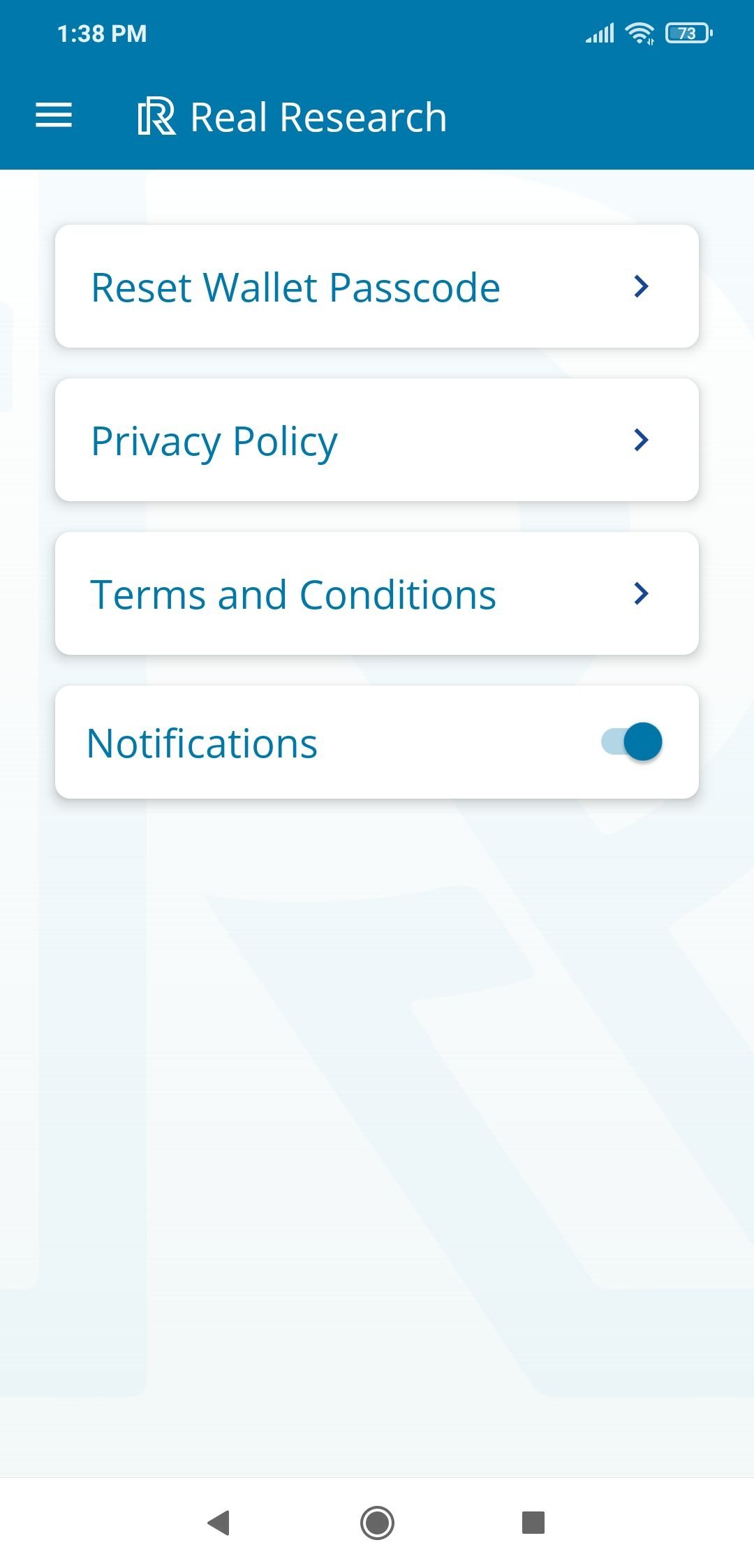
Task: Open the hamburger drawer menu
Action: [54, 116]
